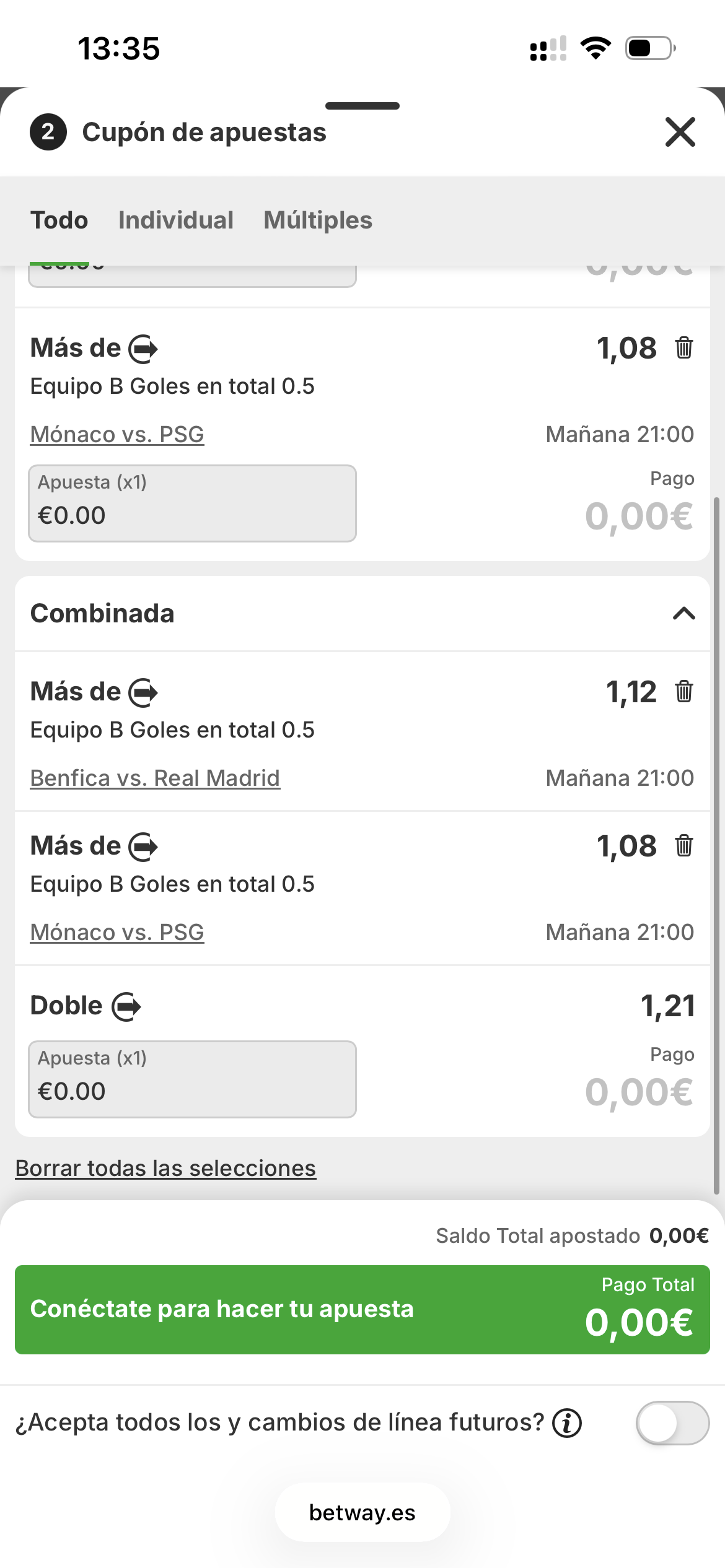The width and height of the screenshot is (725, 1568).
Task: Collapse the Combinada section
Action: point(683,614)
